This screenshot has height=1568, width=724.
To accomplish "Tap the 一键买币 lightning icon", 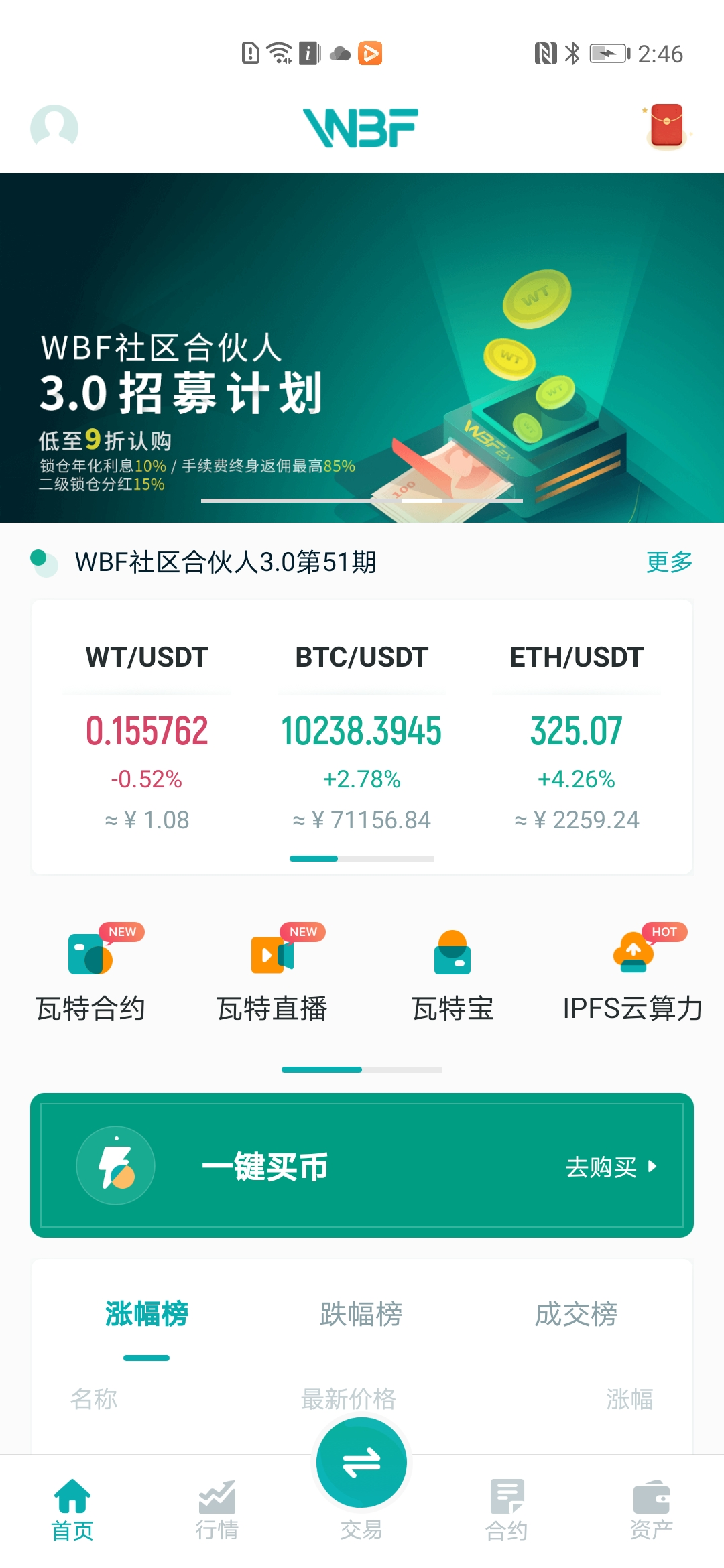I will pos(115,1166).
